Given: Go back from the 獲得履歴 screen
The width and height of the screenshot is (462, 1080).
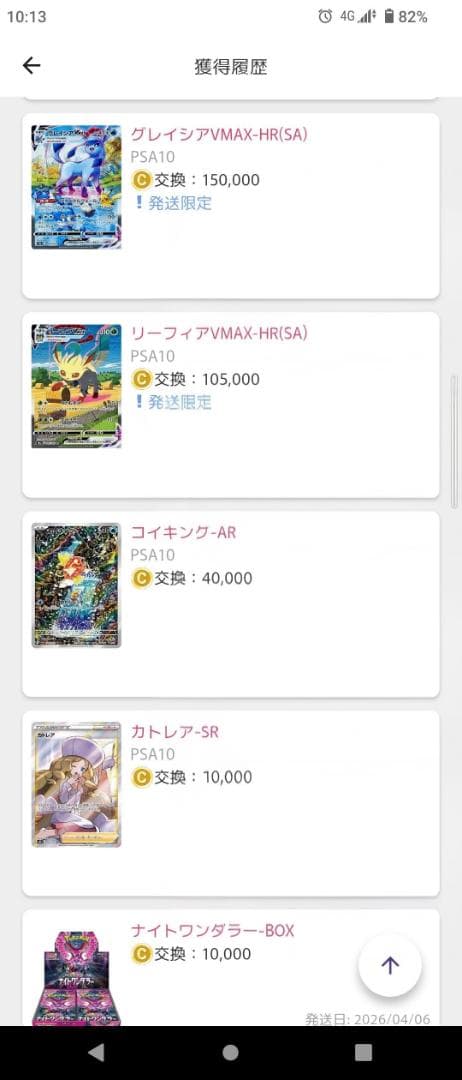Looking at the screenshot, I should 32,66.
